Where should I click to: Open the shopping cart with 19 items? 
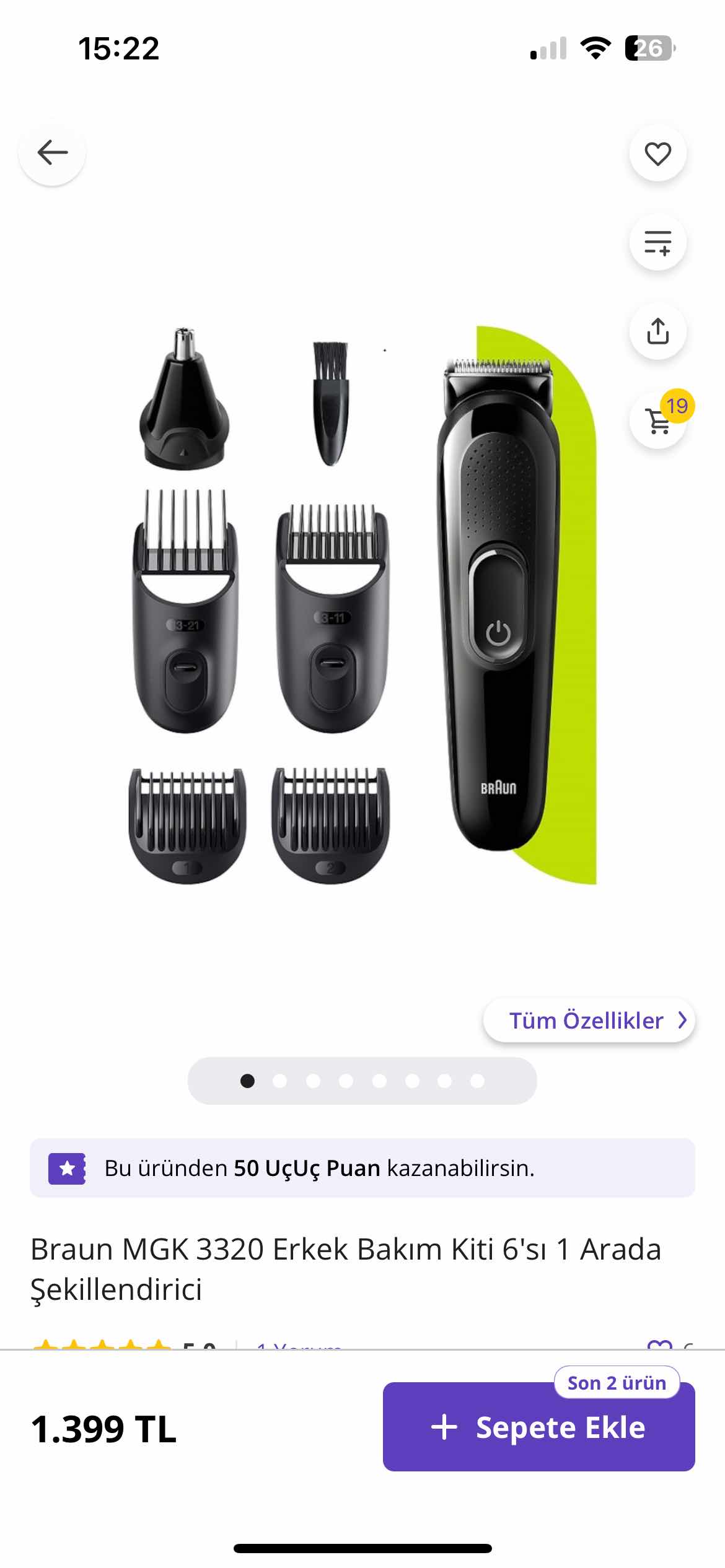click(x=659, y=421)
